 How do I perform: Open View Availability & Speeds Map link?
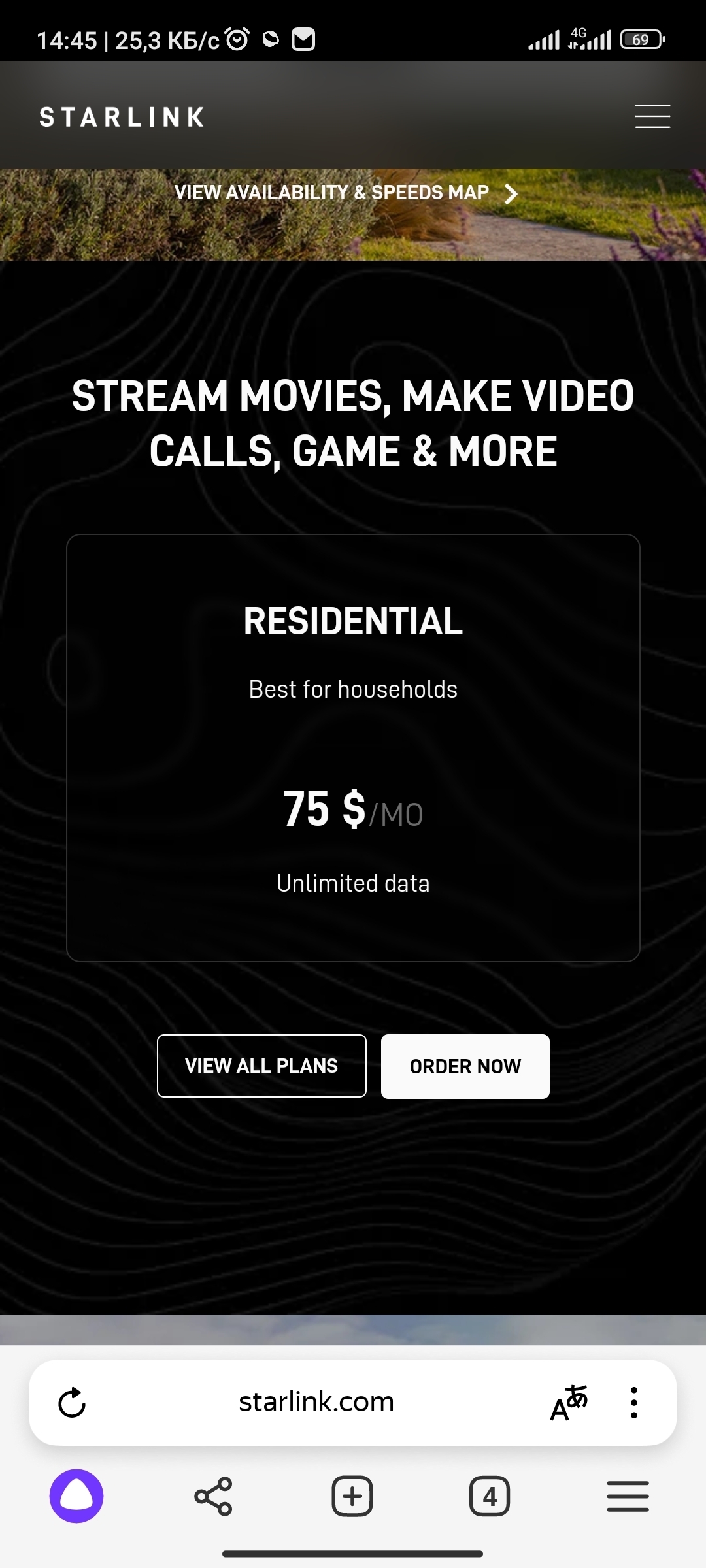tap(345, 193)
